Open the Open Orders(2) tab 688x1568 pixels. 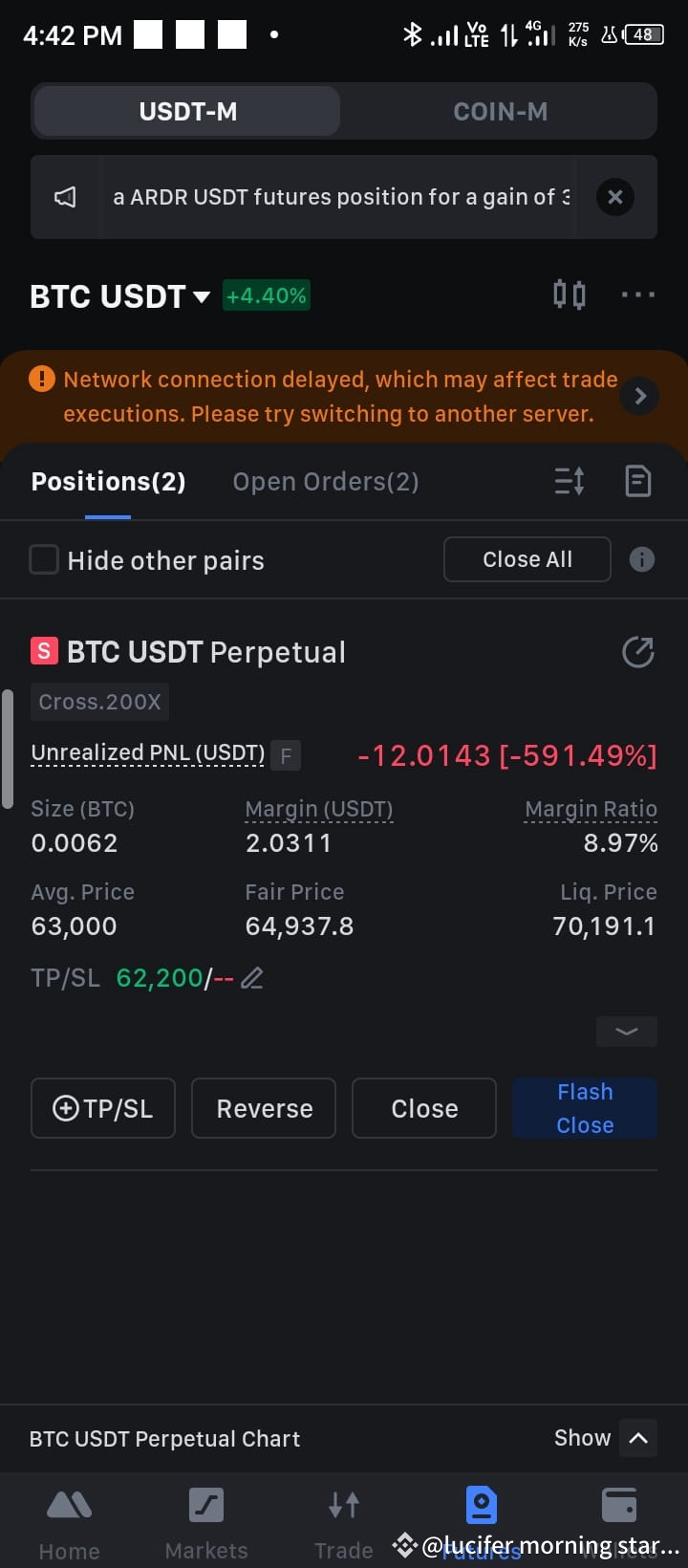pos(325,481)
